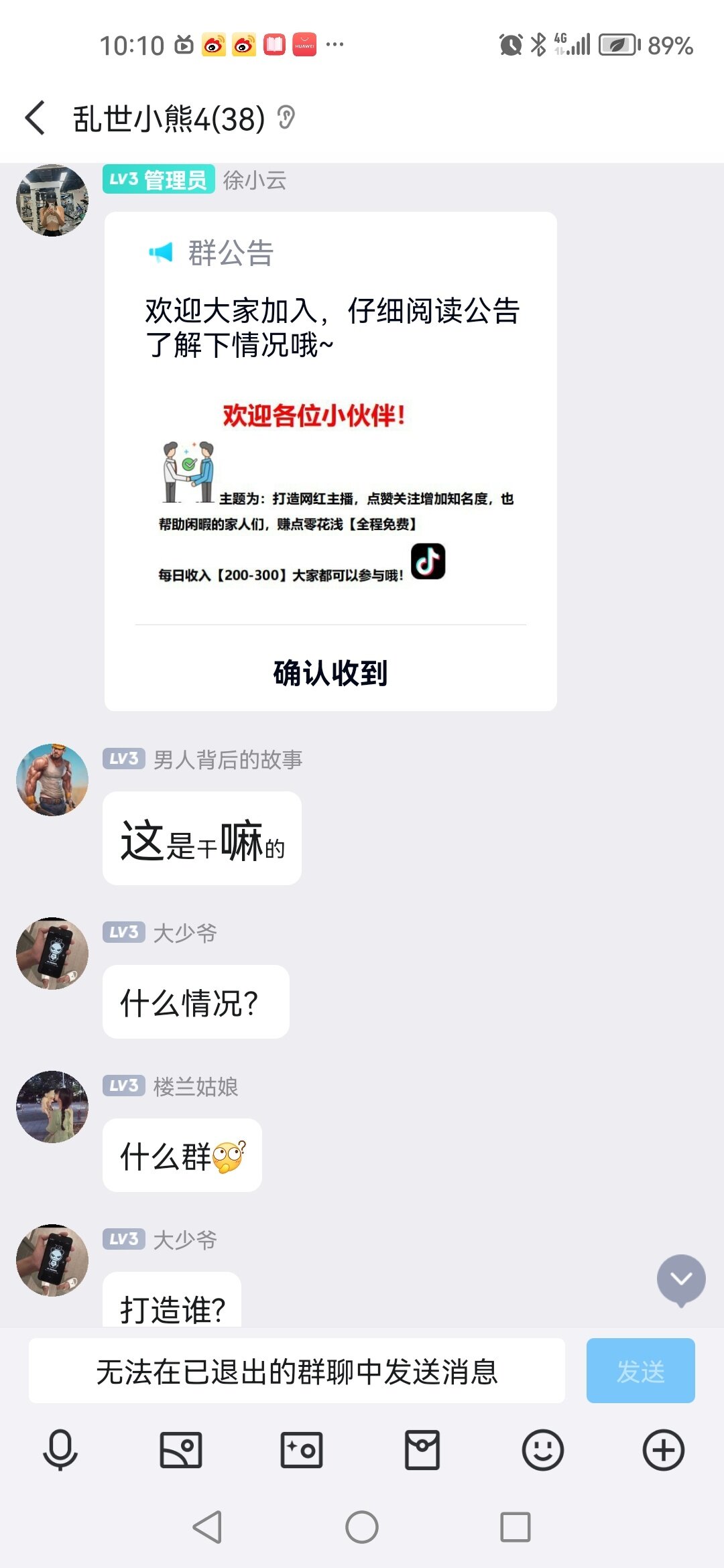The image size is (724, 1568).
Task: Start voice input with the microphone
Action: (60, 1450)
